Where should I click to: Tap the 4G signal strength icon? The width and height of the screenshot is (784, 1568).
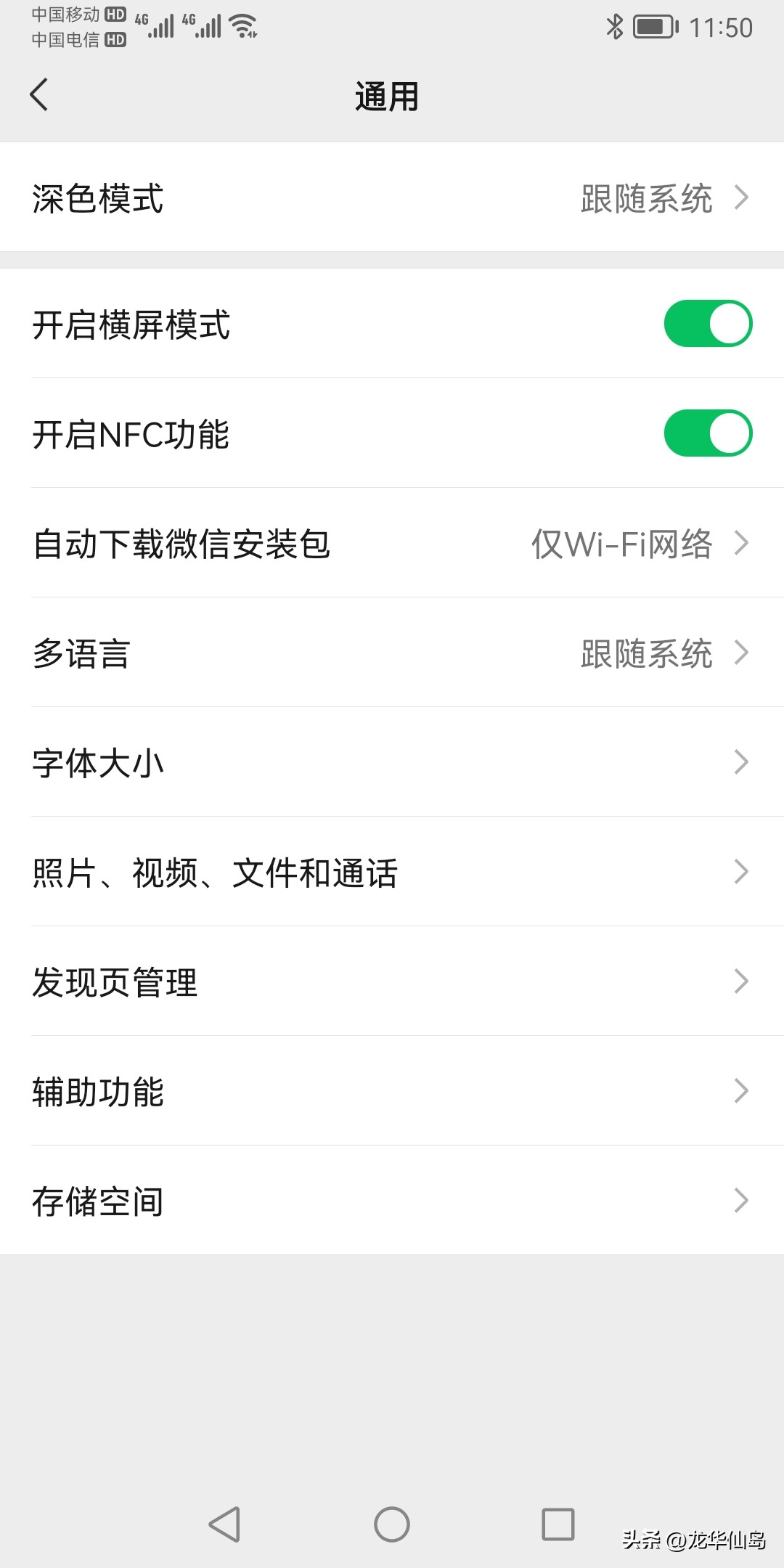pyautogui.click(x=160, y=26)
